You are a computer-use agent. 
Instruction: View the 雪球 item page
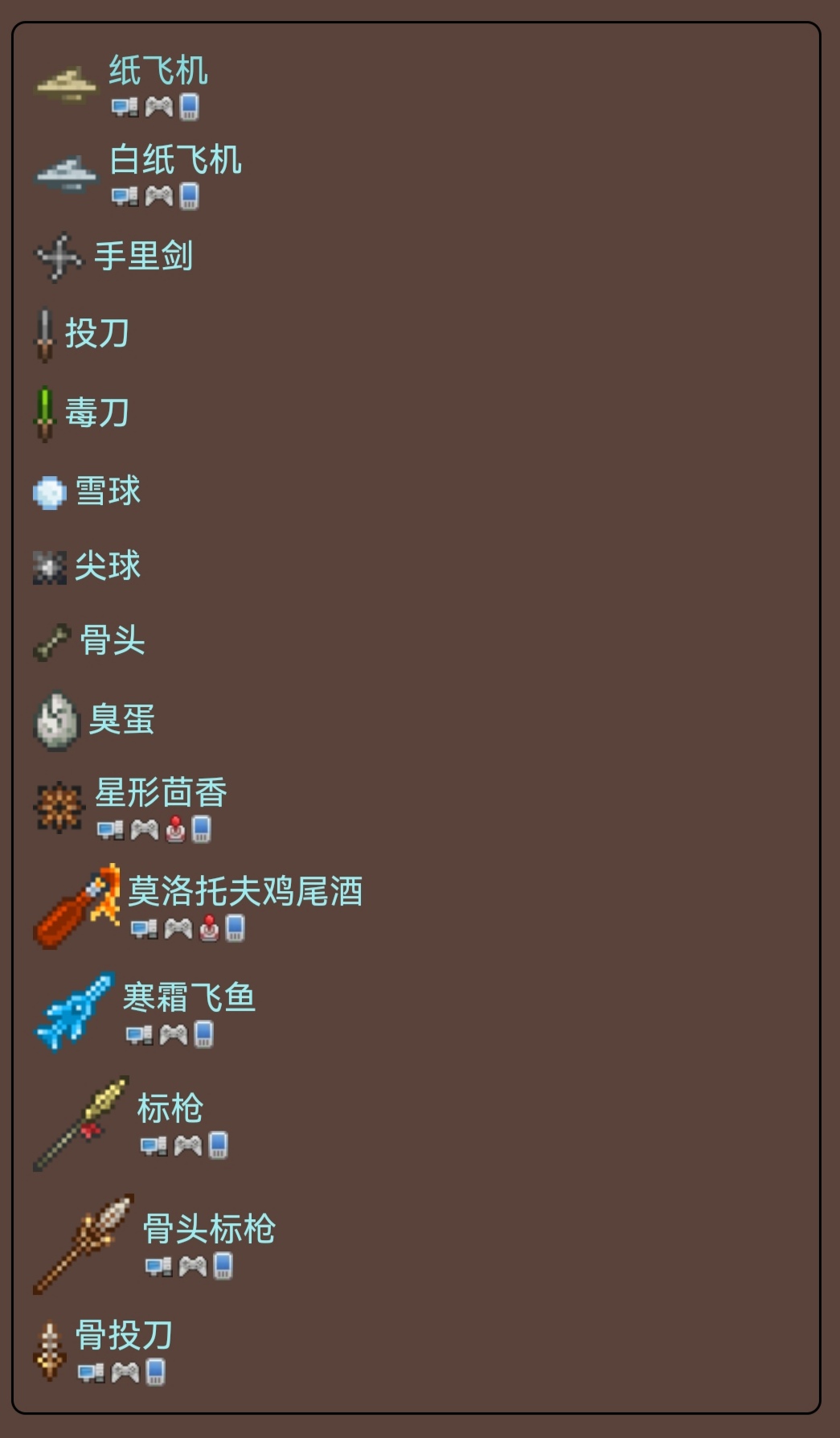tap(108, 491)
